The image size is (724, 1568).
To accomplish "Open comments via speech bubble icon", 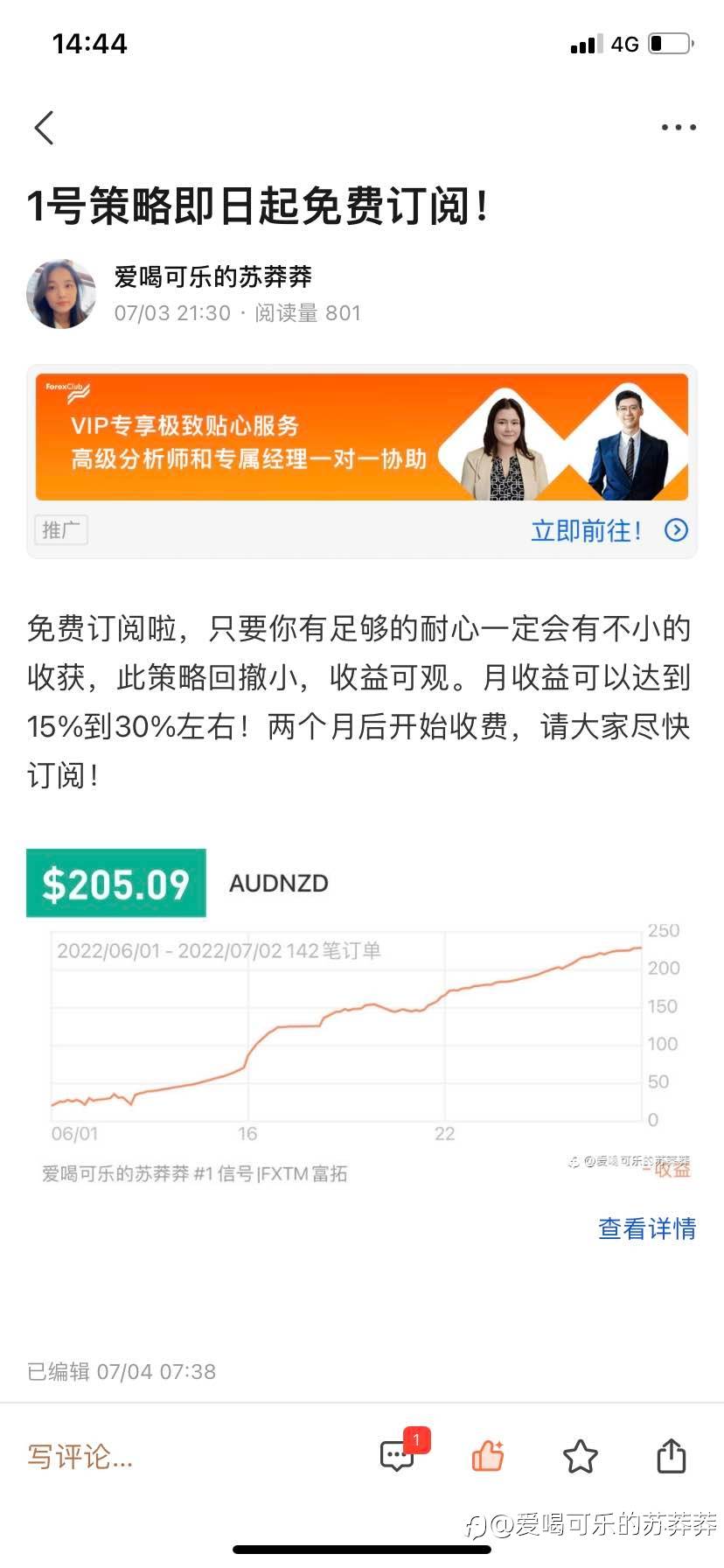I will [x=398, y=1456].
